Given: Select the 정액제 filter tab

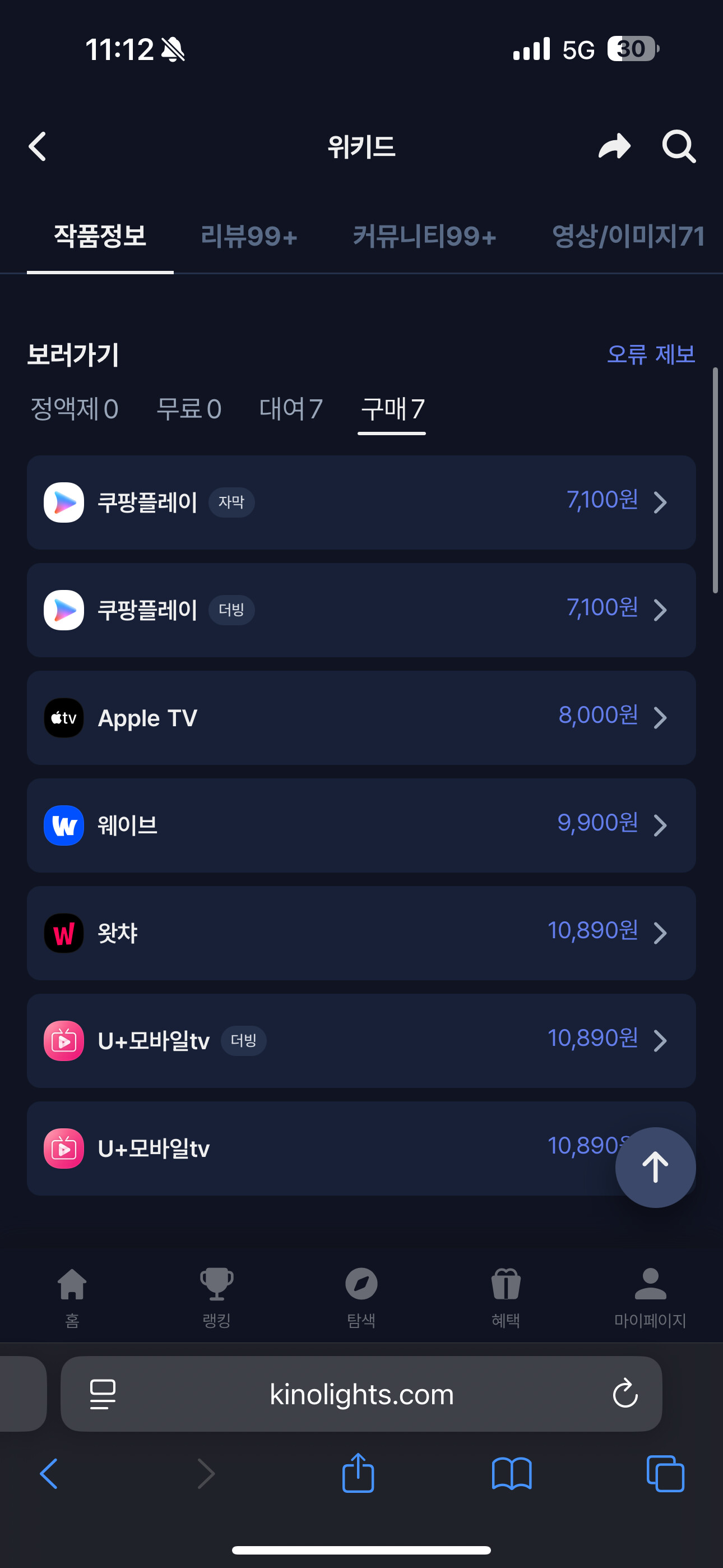Looking at the screenshot, I should pos(74,409).
